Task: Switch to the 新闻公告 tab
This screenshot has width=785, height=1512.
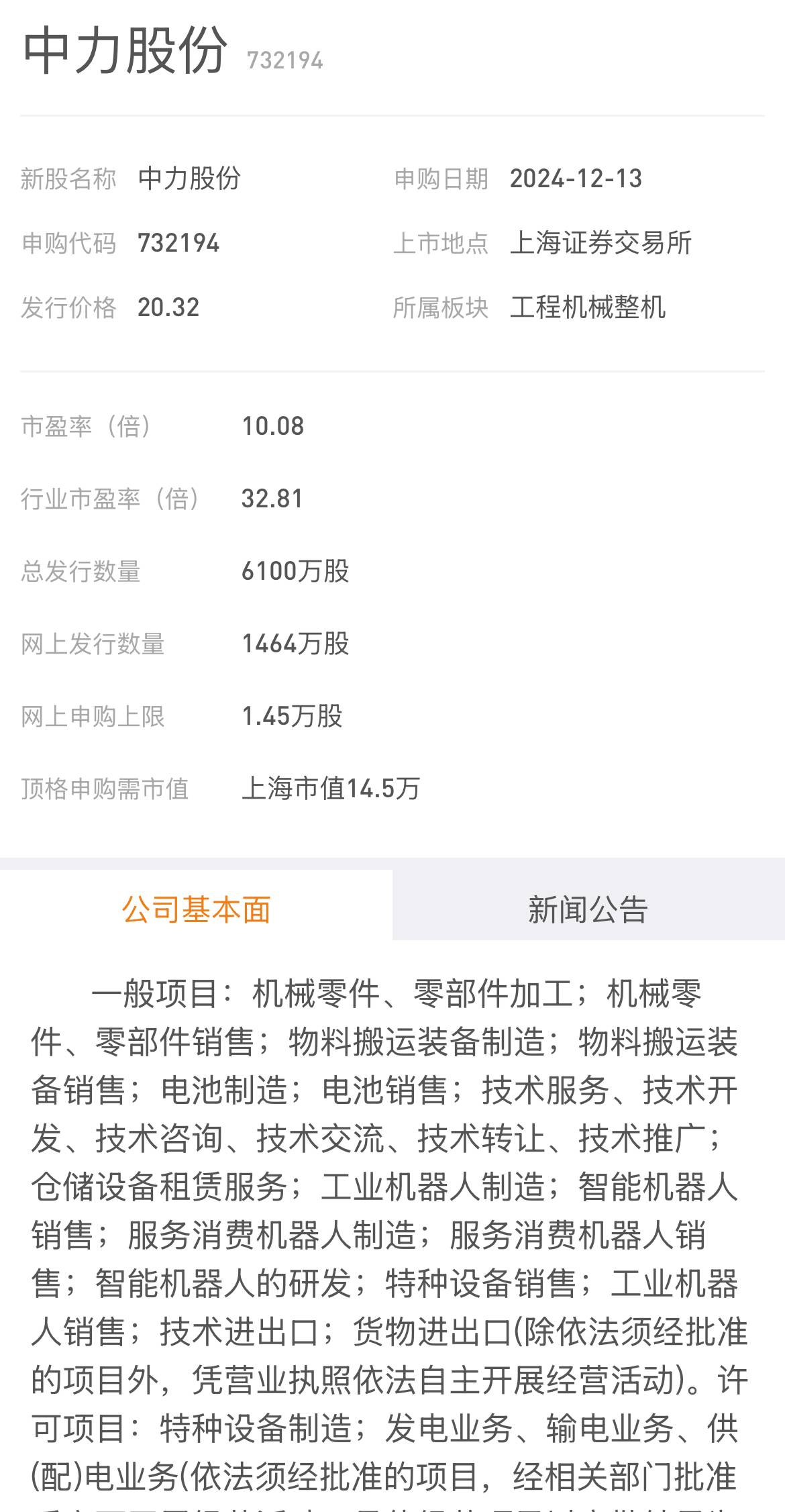Action: (588, 909)
